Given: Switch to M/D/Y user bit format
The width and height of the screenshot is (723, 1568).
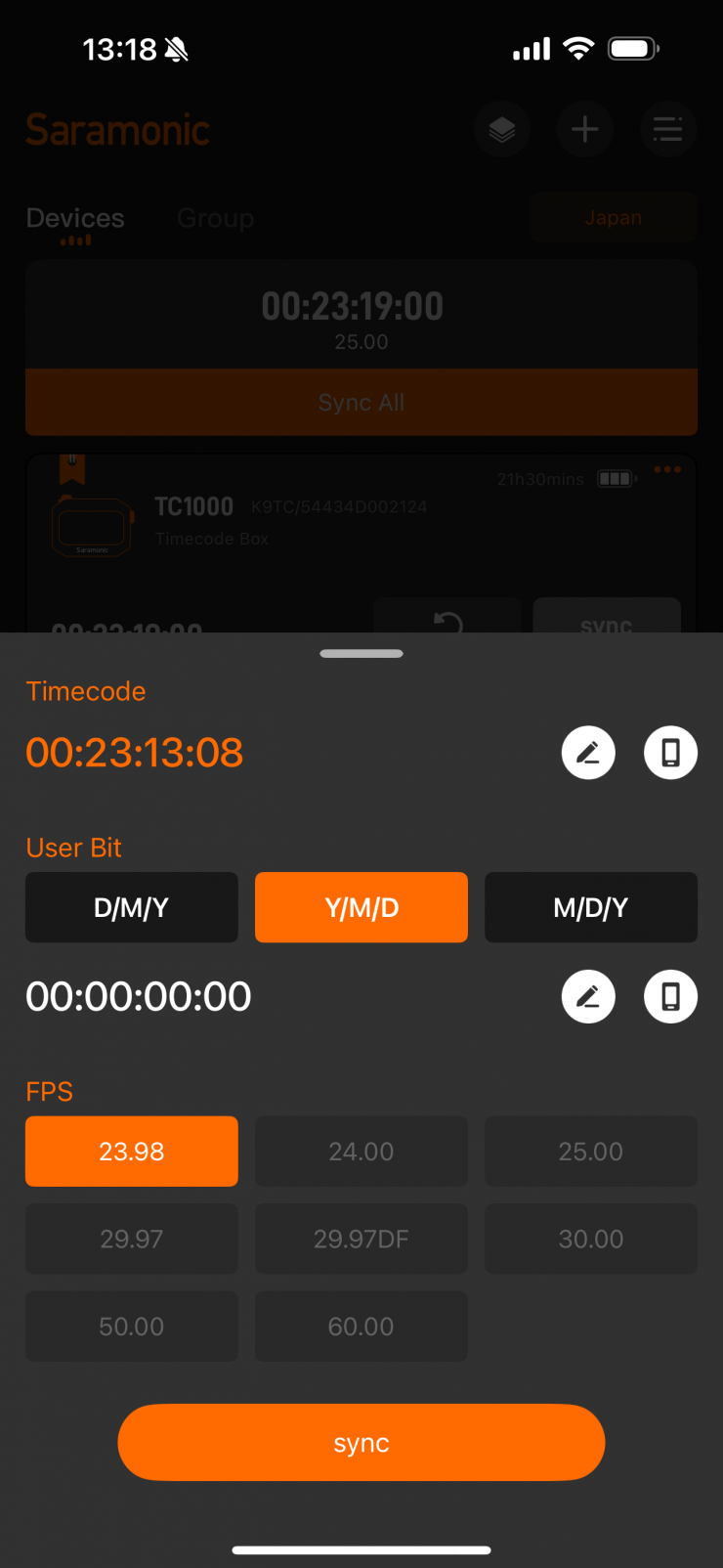Looking at the screenshot, I should coord(590,907).
